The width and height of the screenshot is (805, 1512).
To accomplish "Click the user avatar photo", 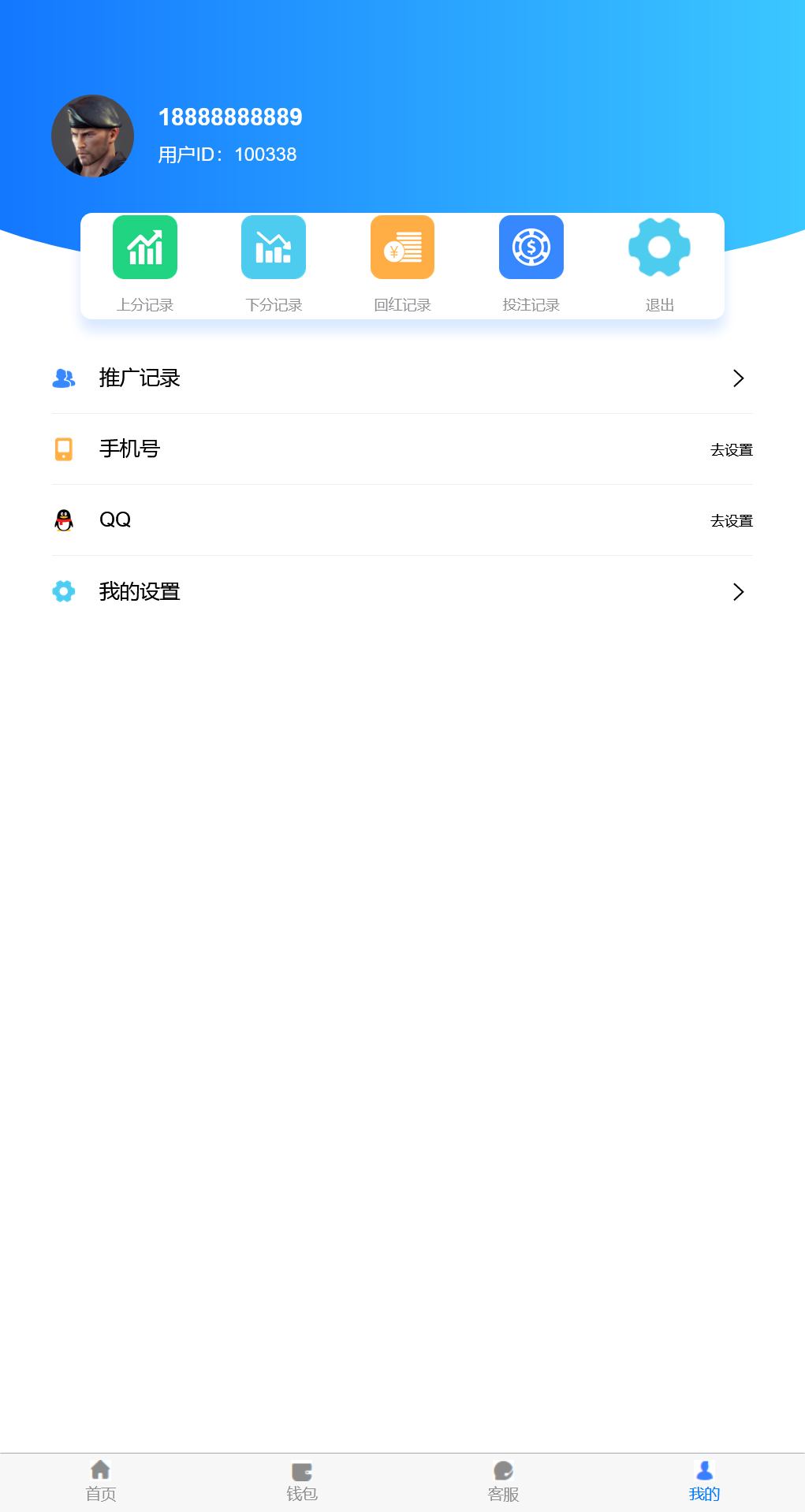I will 92,136.
